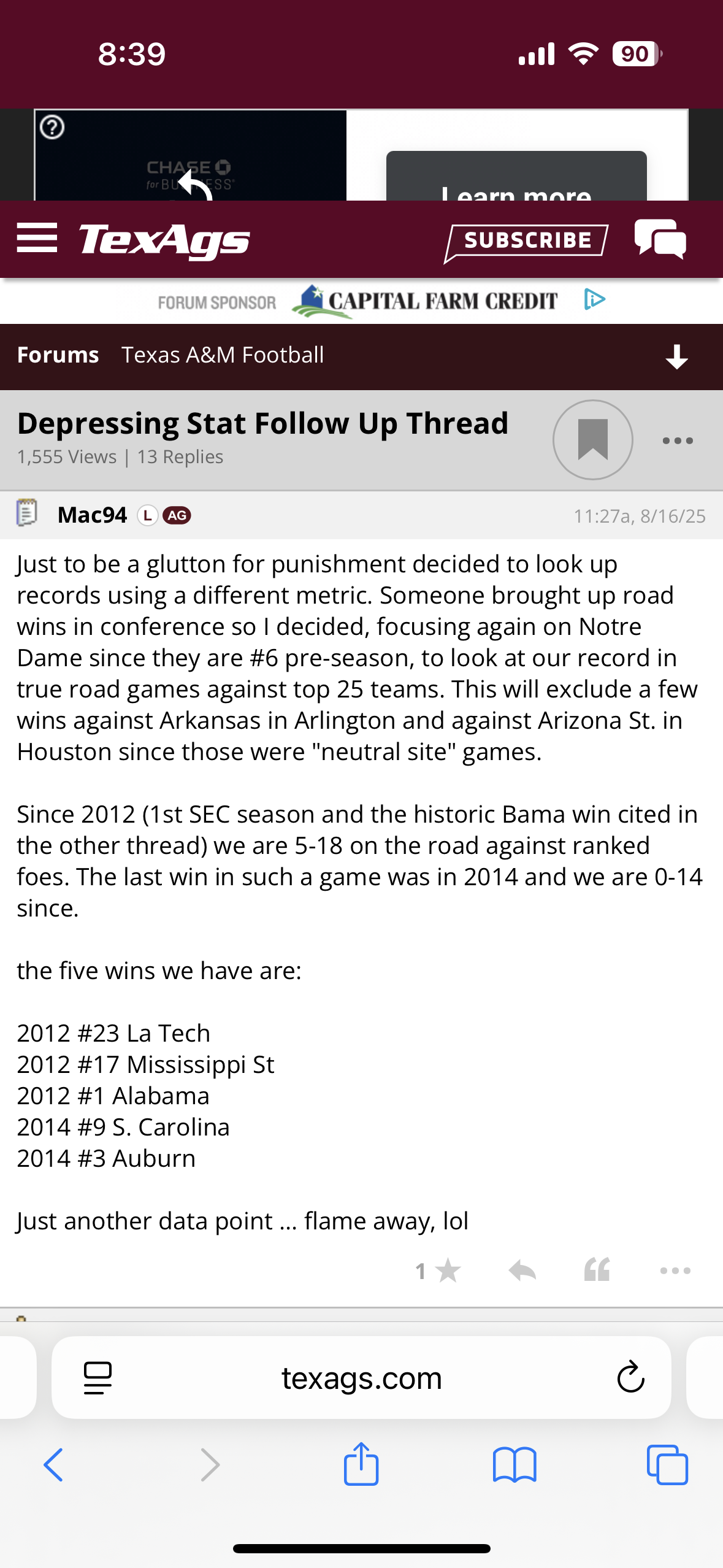Go back in Safari
This screenshot has width=723, height=1568.
(x=53, y=1465)
